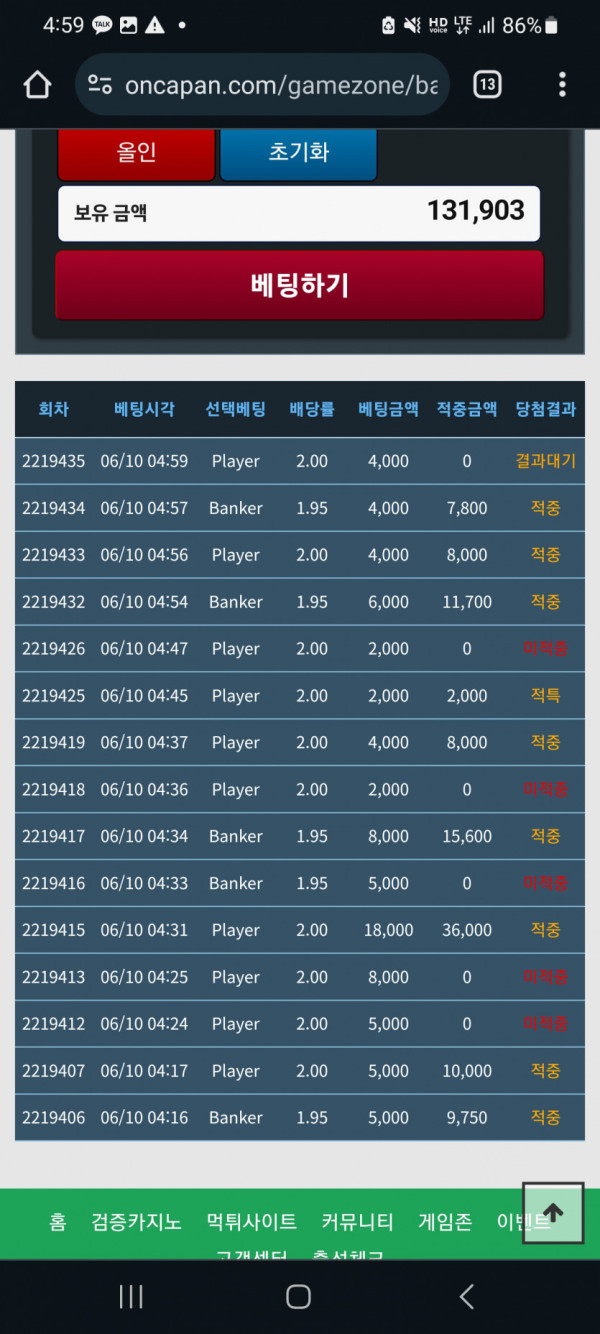
Task: Open the 게임존 footer link
Action: [x=445, y=1222]
